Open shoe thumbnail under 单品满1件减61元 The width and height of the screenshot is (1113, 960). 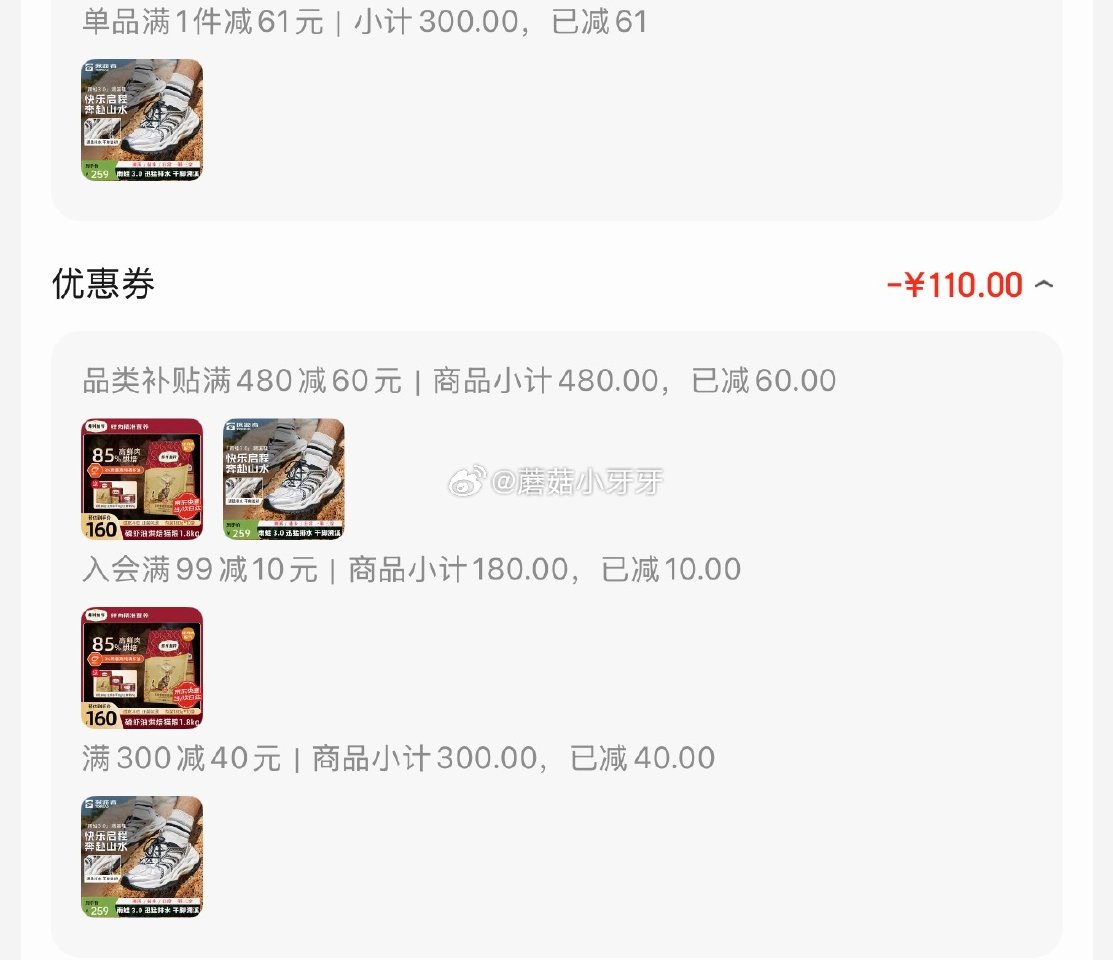[142, 120]
